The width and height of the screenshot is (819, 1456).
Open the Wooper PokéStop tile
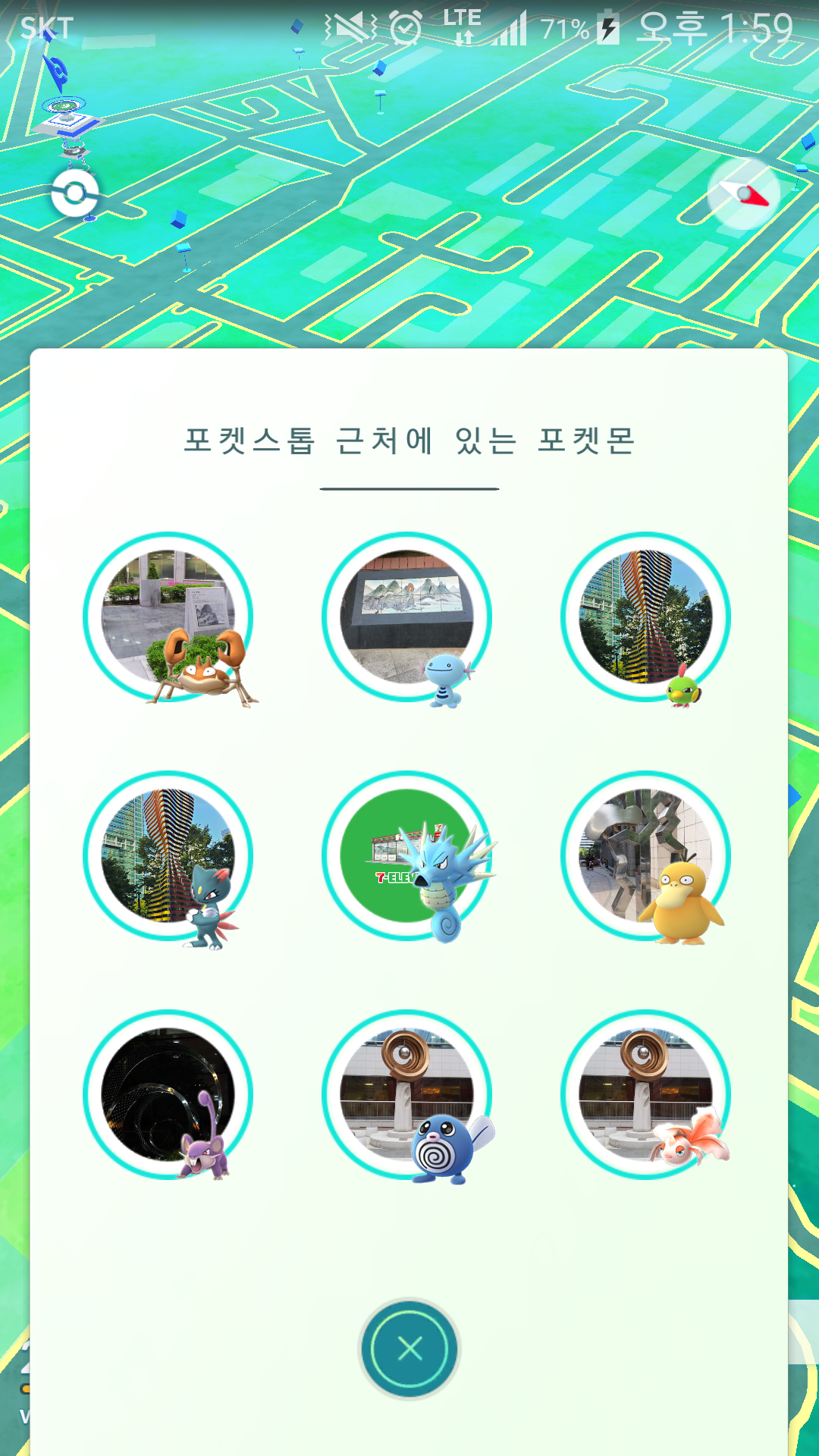(407, 617)
